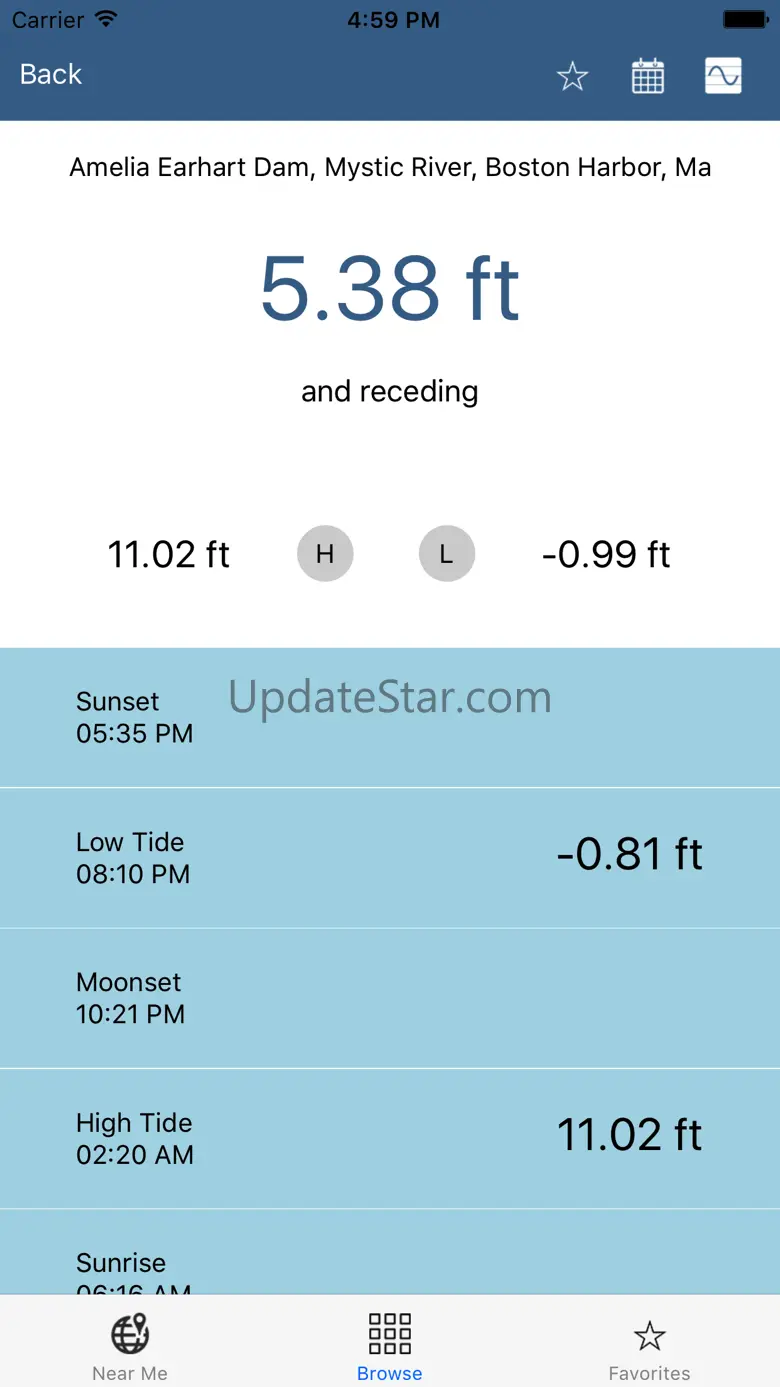Select the Browse tab
780x1387 pixels.
(390, 1346)
